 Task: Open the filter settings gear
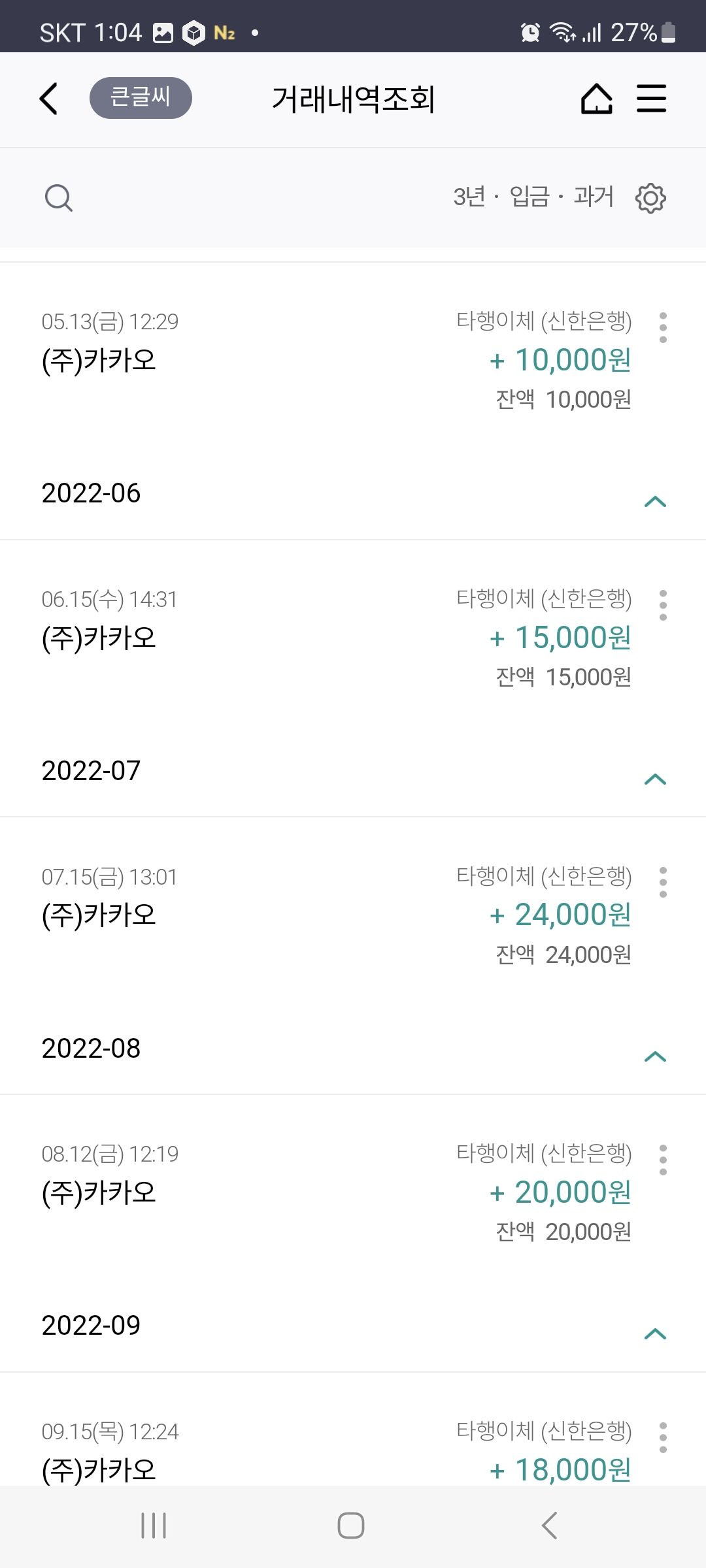650,197
